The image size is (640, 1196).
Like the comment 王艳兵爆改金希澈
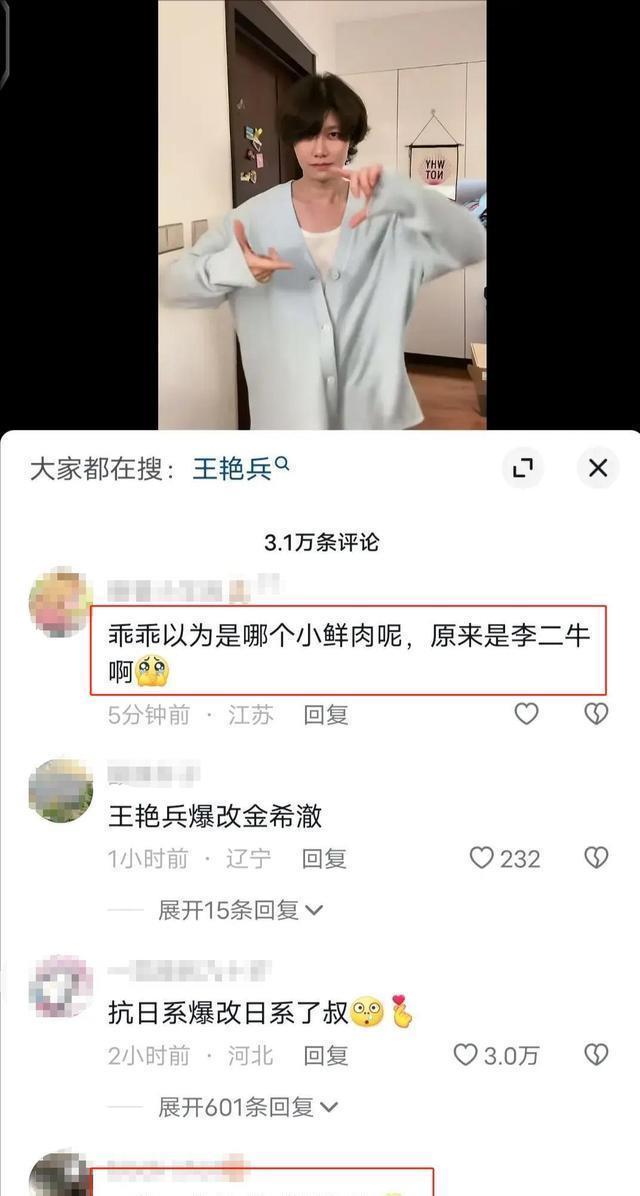coord(483,858)
